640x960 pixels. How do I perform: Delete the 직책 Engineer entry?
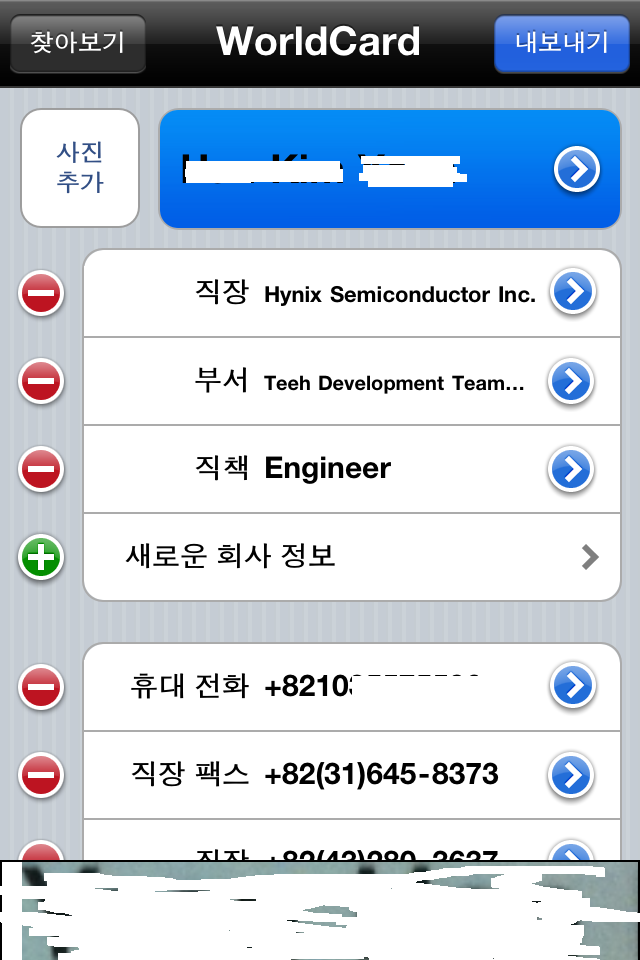pyautogui.click(x=41, y=469)
